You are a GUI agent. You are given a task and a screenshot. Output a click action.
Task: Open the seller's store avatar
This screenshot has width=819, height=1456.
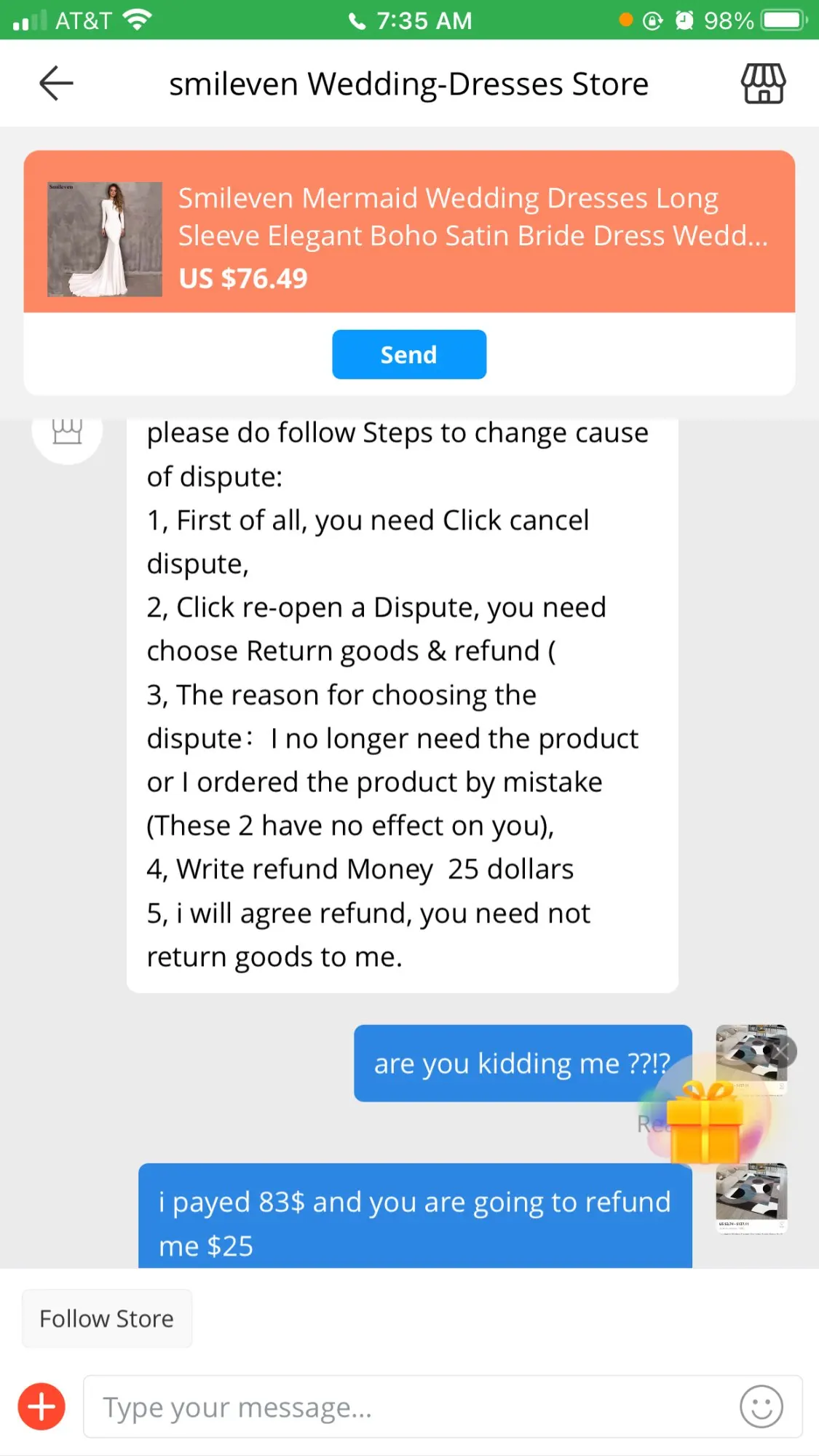coord(67,432)
